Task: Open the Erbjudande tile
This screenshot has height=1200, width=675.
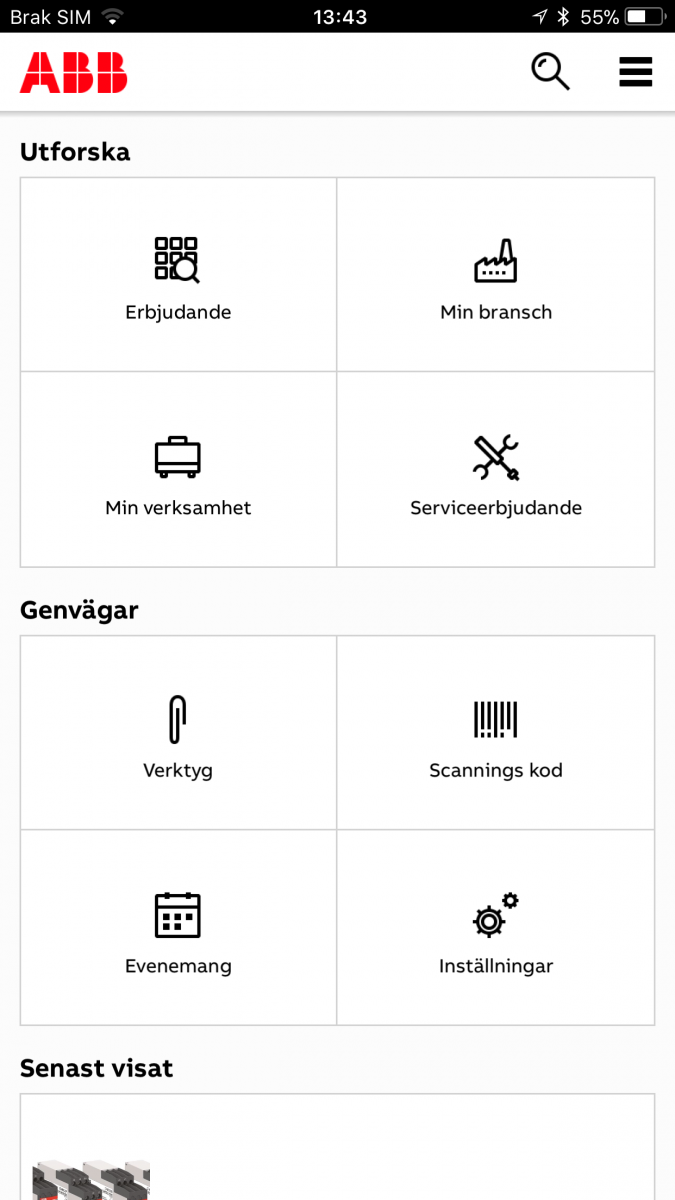Action: (178, 275)
